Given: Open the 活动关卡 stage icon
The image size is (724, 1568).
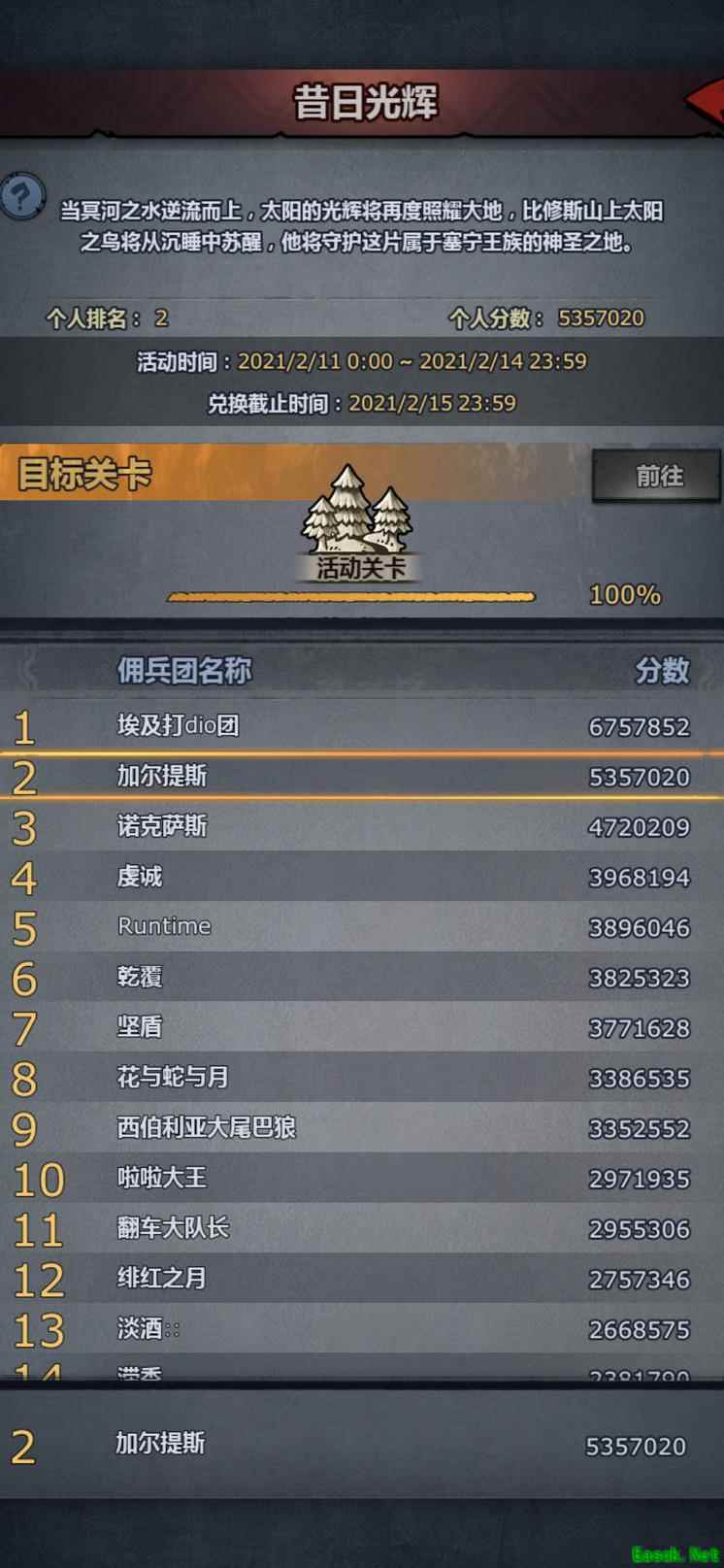Looking at the screenshot, I should (x=359, y=524).
